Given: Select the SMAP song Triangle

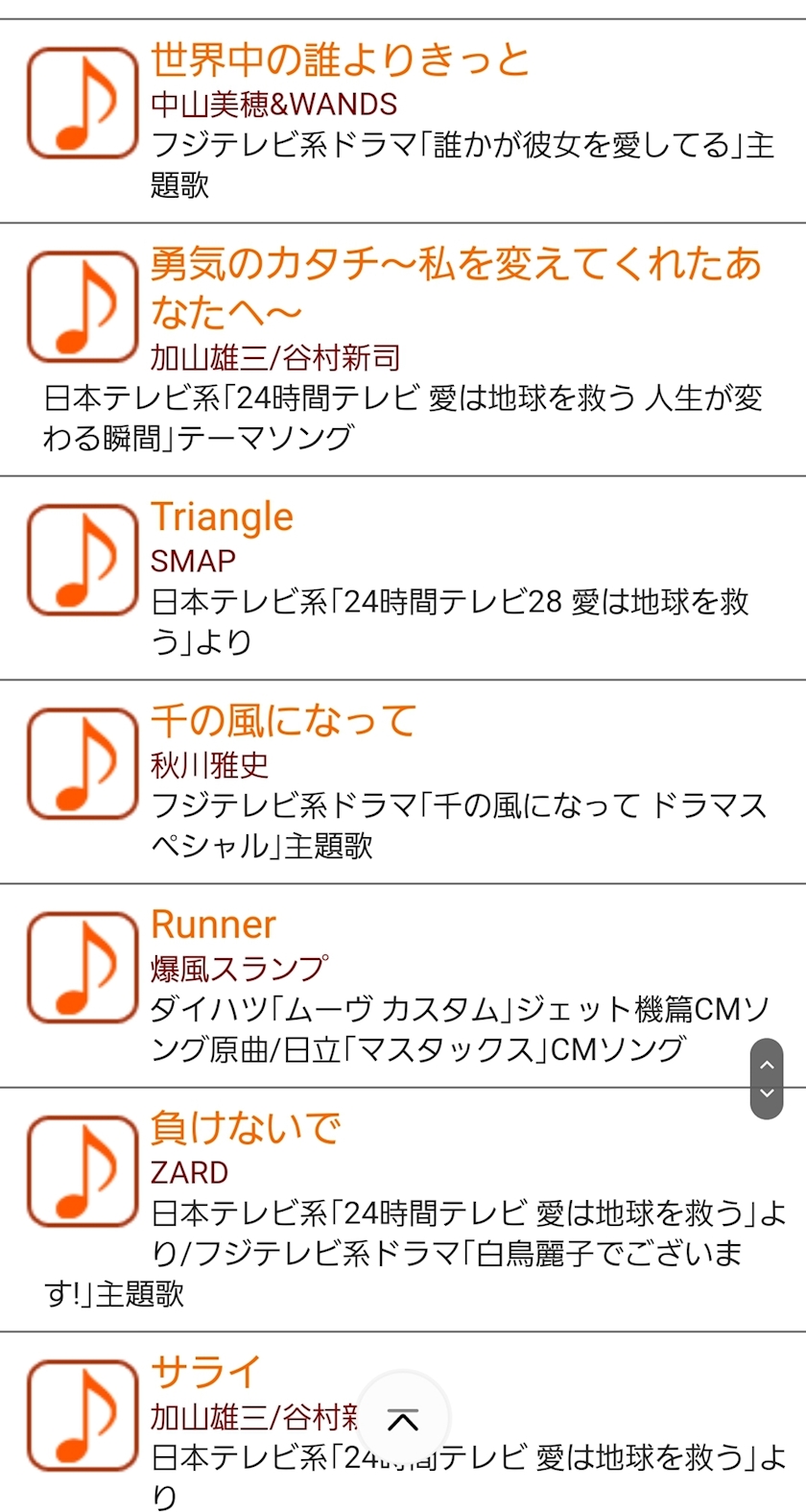Looking at the screenshot, I should (223, 517).
